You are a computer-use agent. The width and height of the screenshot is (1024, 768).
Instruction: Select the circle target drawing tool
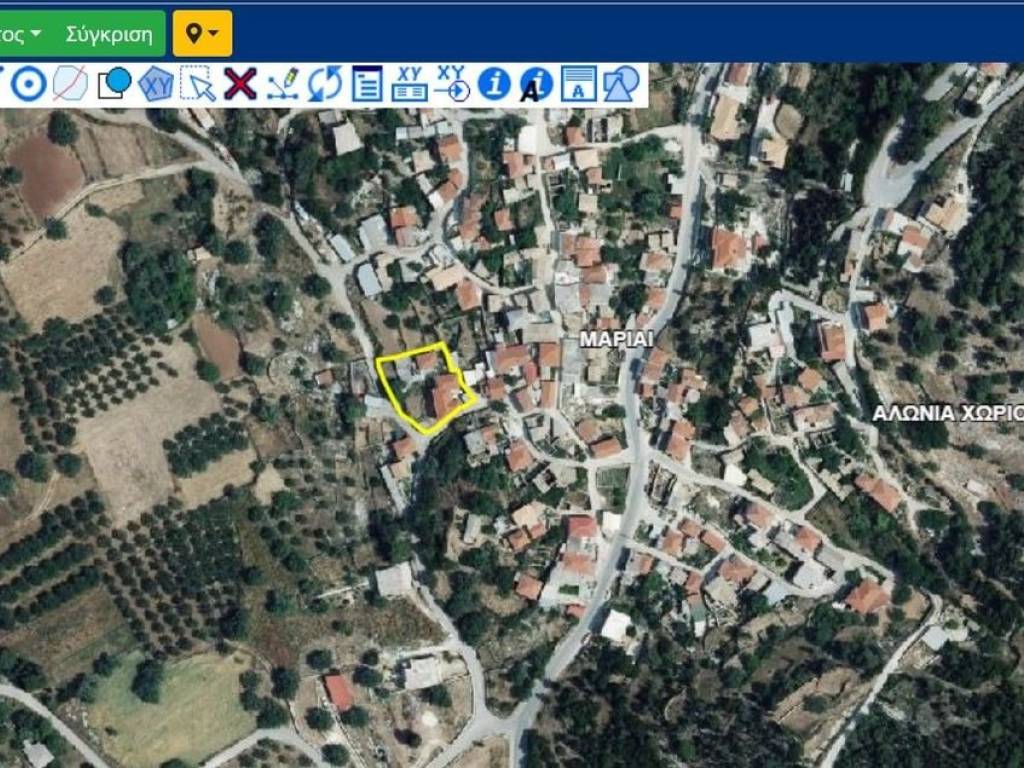pyautogui.click(x=28, y=84)
